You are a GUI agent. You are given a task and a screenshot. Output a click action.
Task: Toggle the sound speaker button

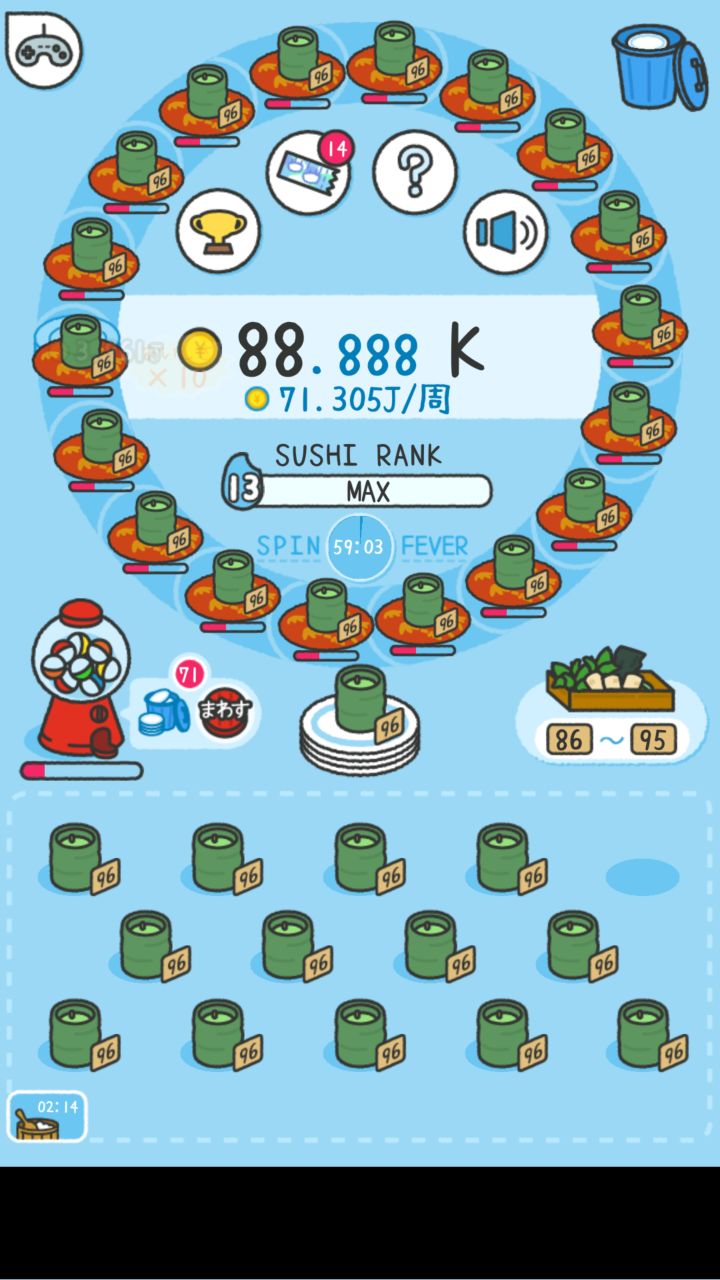pyautogui.click(x=505, y=232)
